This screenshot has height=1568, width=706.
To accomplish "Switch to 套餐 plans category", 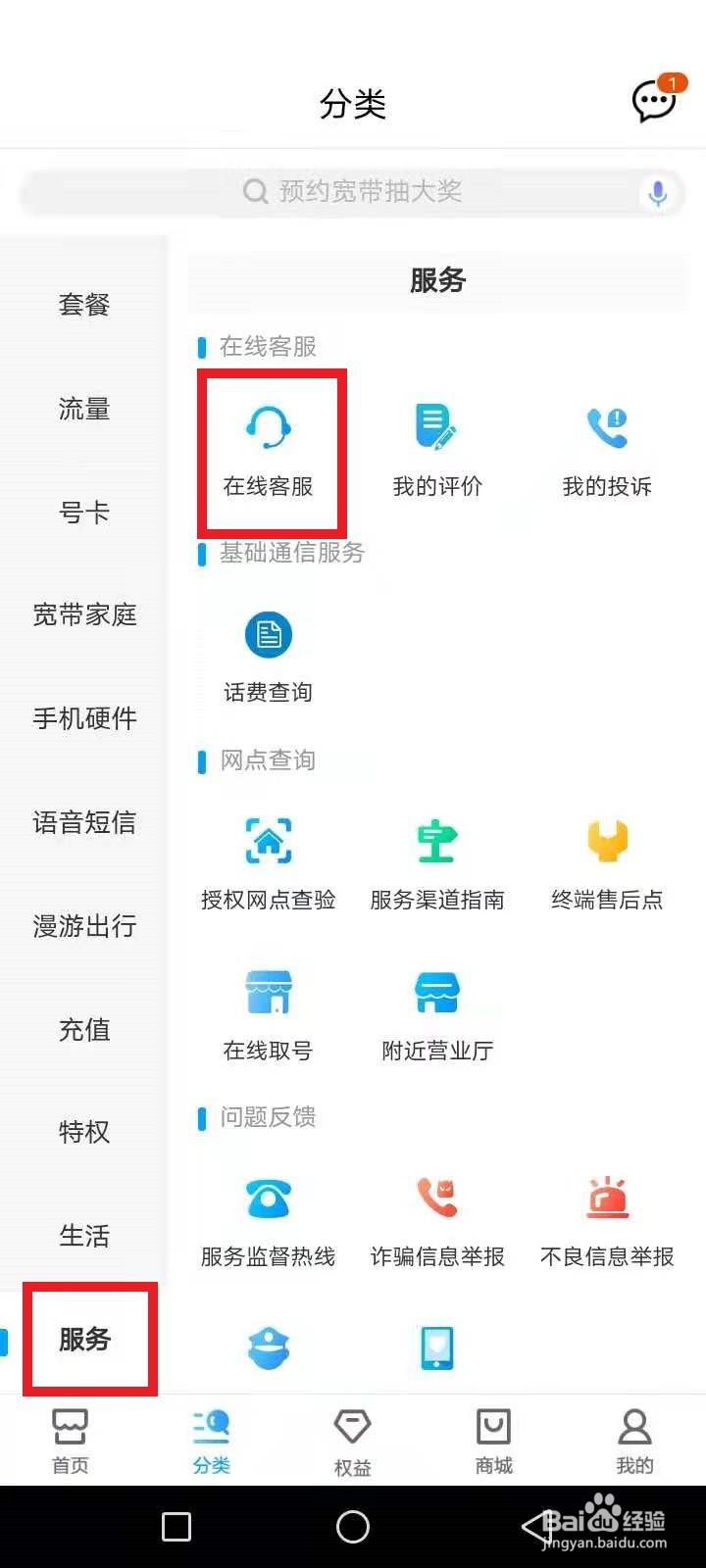I will tap(84, 304).
